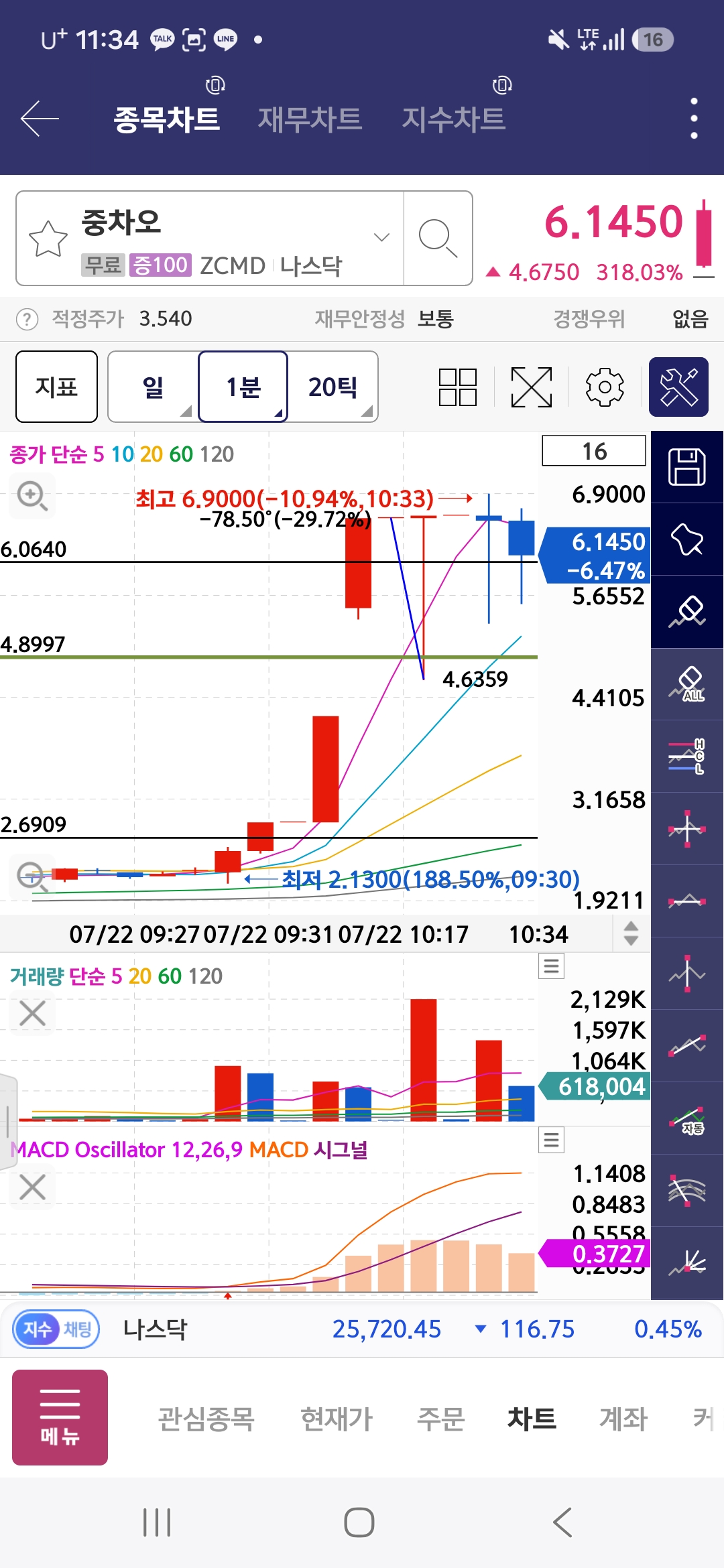Open chart settings gear
This screenshot has height=1568, width=724.
(x=605, y=387)
